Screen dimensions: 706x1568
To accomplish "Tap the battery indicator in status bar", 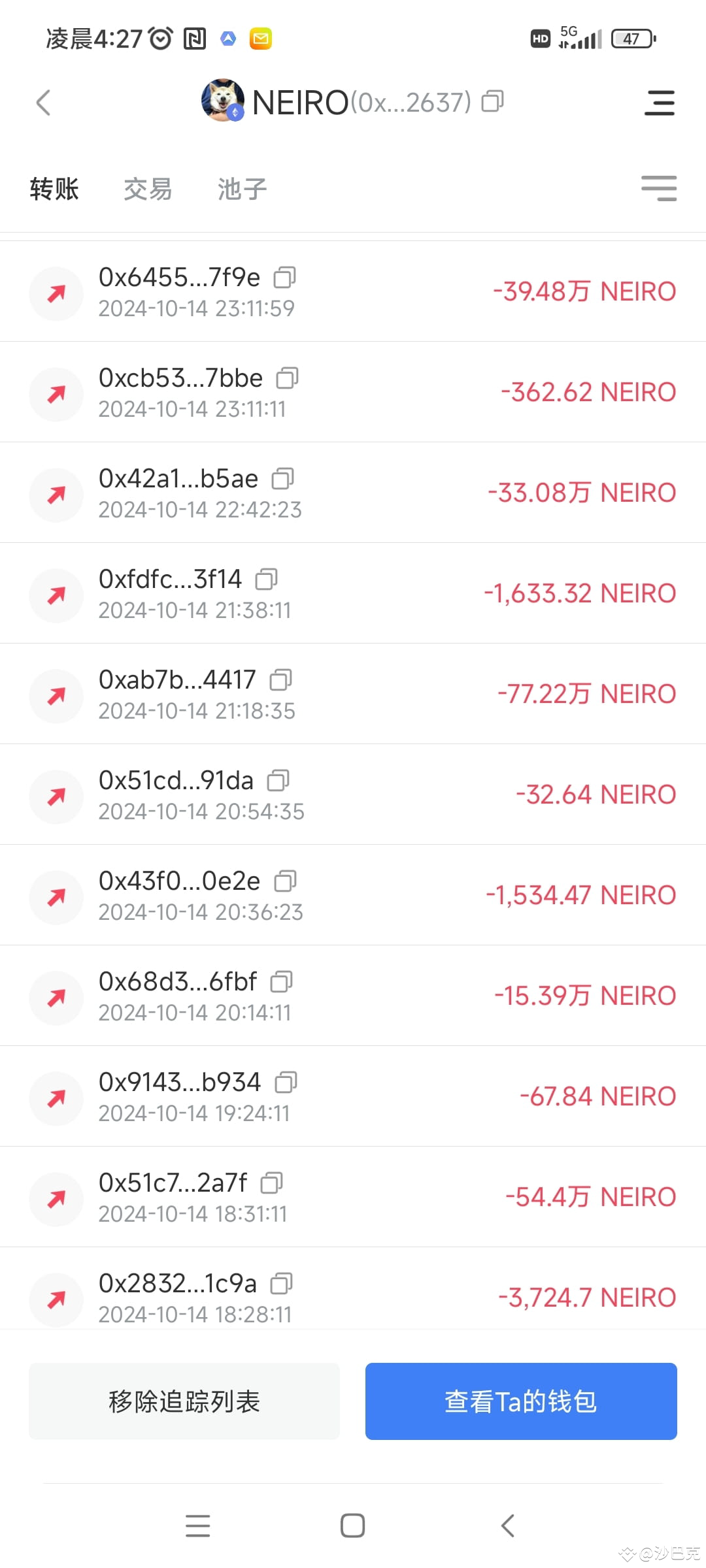I will point(631,39).
